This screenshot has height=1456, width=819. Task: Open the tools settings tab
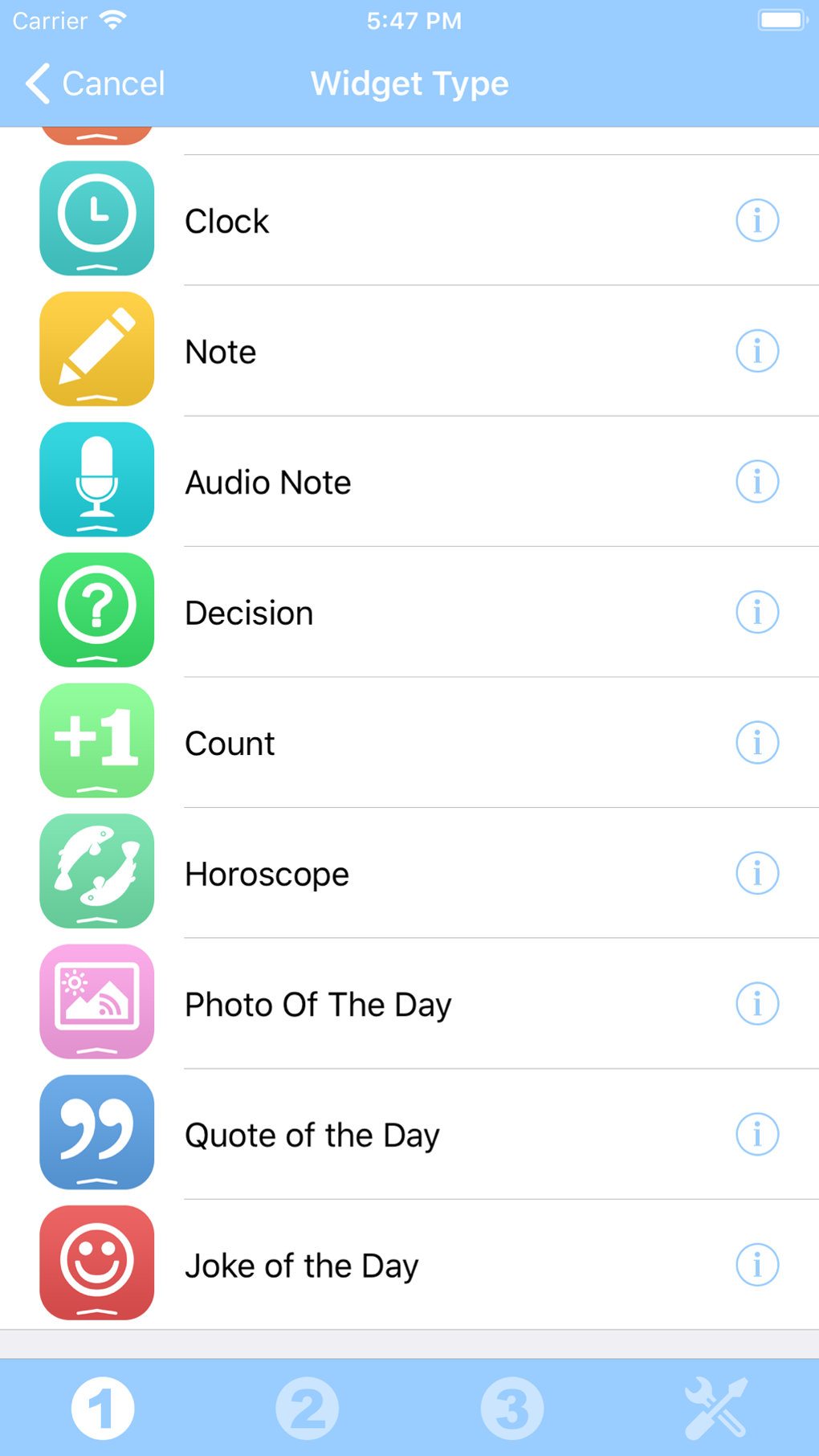coord(716,1408)
